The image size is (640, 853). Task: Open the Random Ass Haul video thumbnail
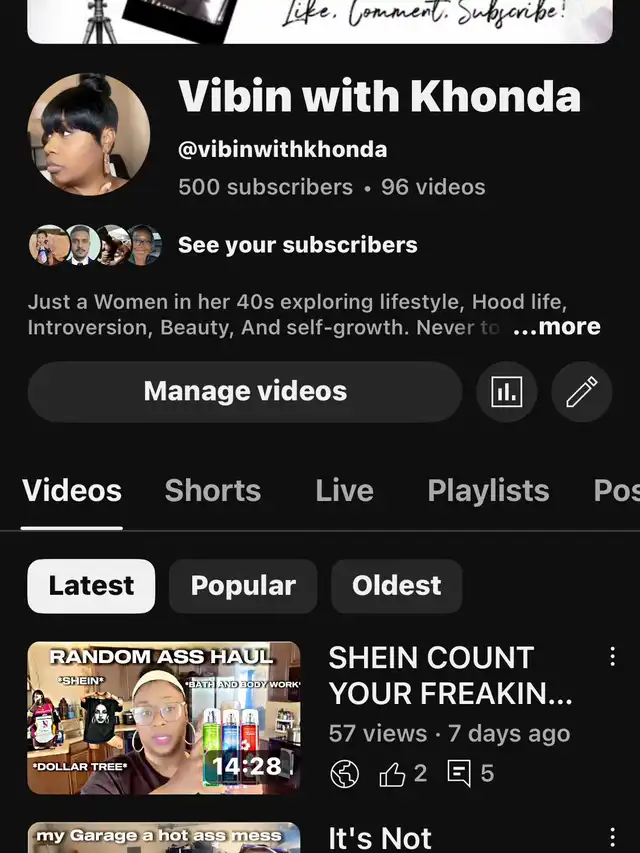(x=164, y=718)
